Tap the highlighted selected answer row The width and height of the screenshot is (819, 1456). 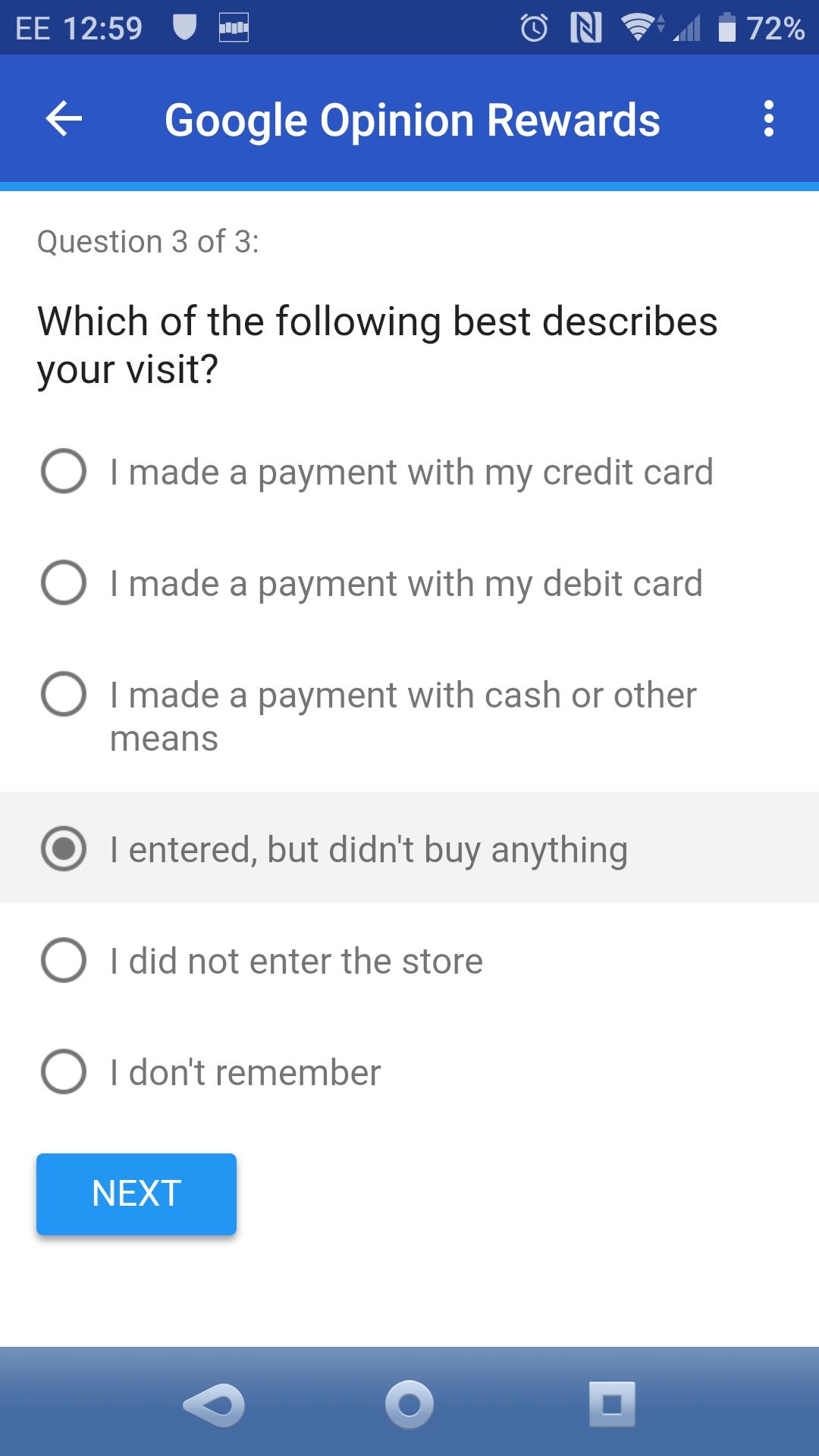(409, 849)
